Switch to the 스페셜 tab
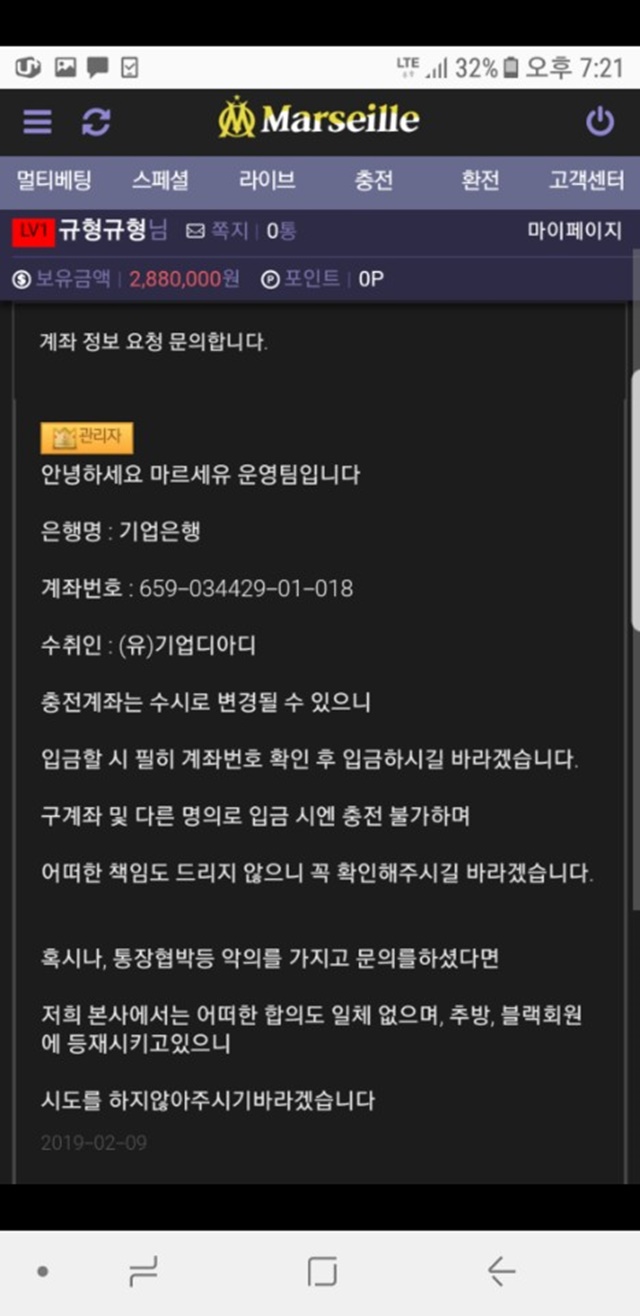This screenshot has width=640, height=1316. pos(160,181)
